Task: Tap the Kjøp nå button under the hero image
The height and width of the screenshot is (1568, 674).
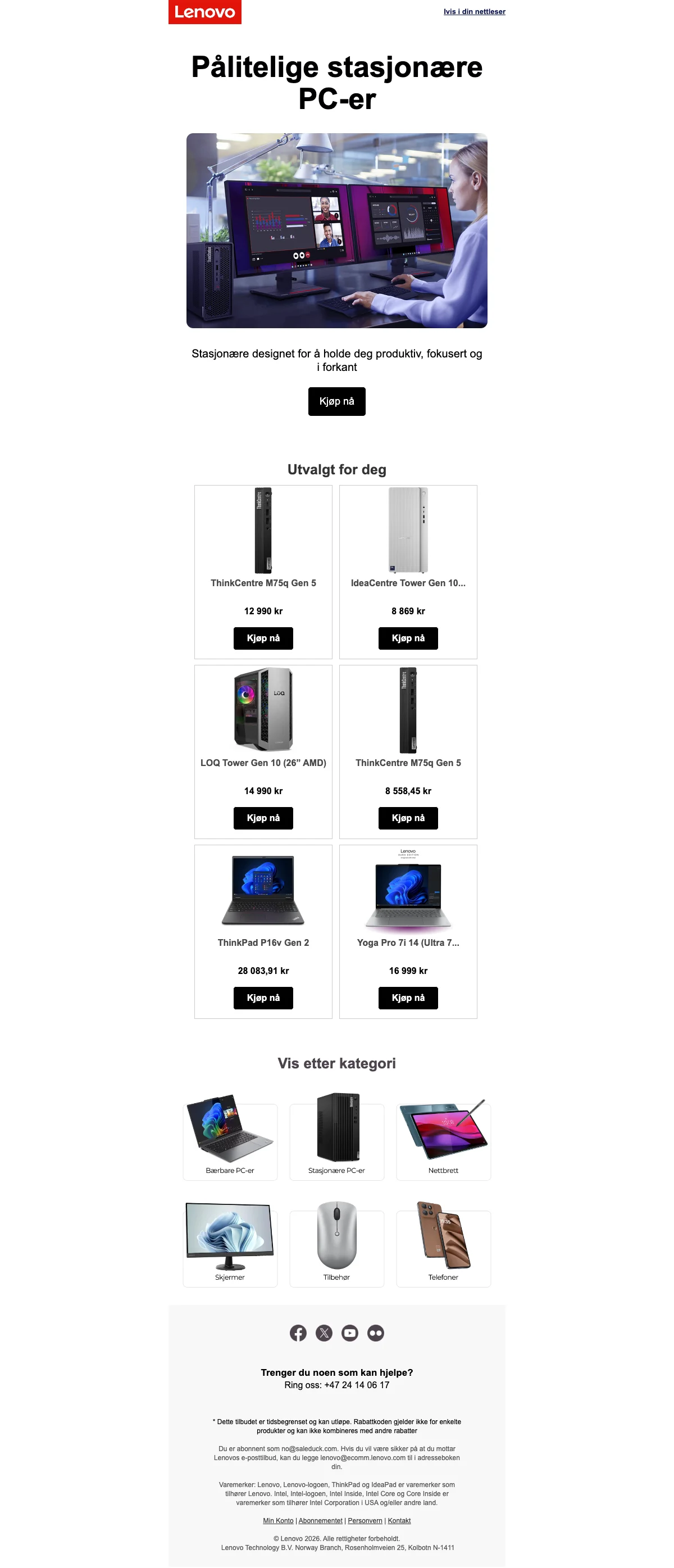Action: (336, 401)
